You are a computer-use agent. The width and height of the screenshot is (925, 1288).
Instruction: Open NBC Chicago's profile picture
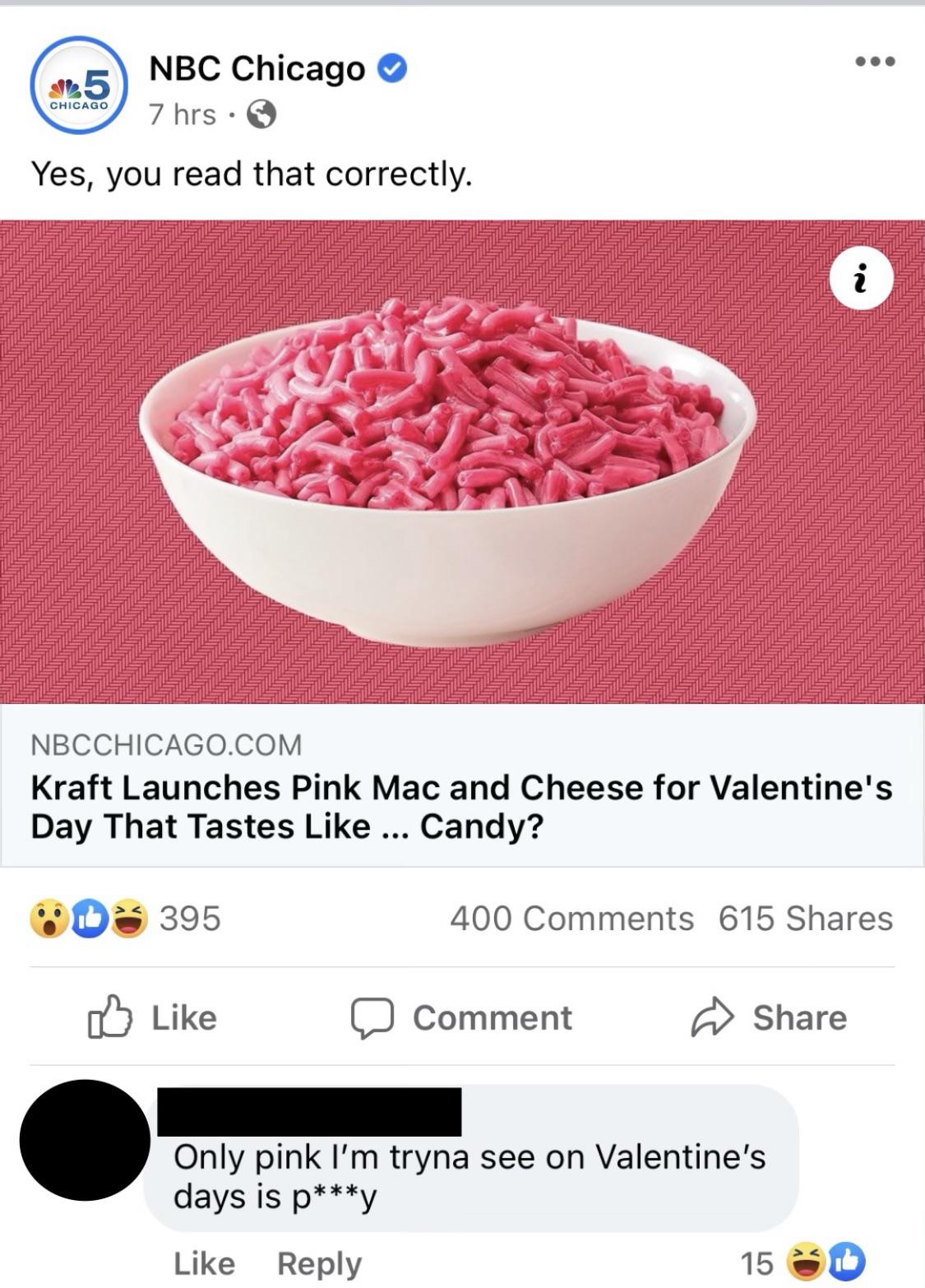tap(78, 86)
